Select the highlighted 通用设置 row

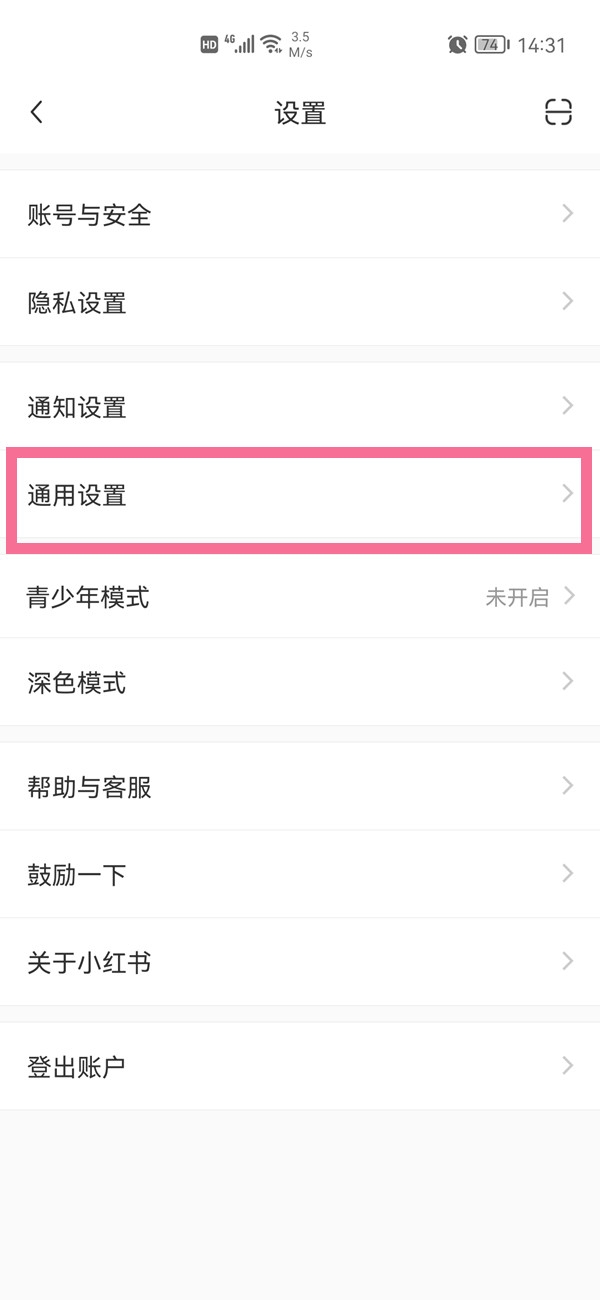point(300,495)
